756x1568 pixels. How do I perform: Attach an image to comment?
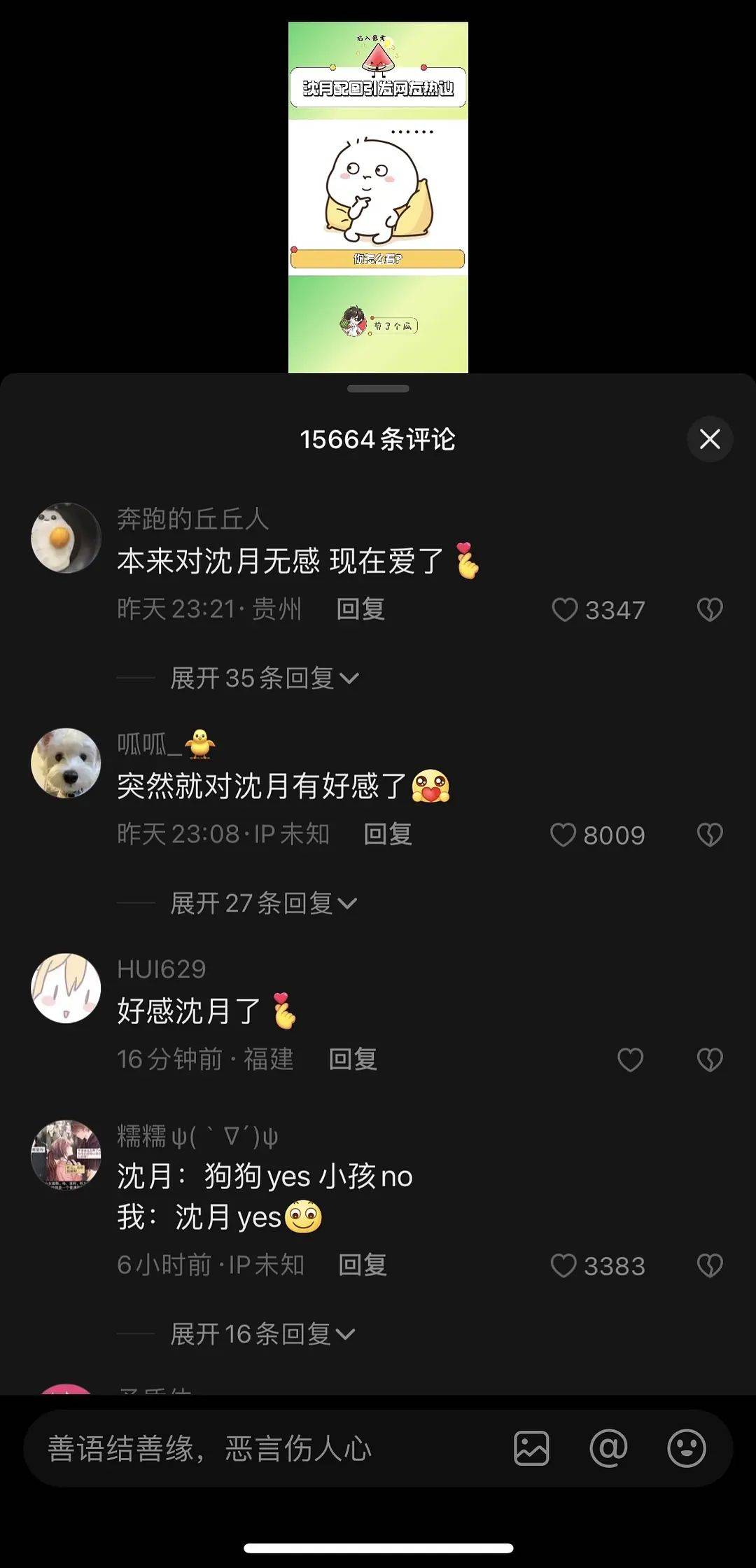pyautogui.click(x=531, y=1448)
